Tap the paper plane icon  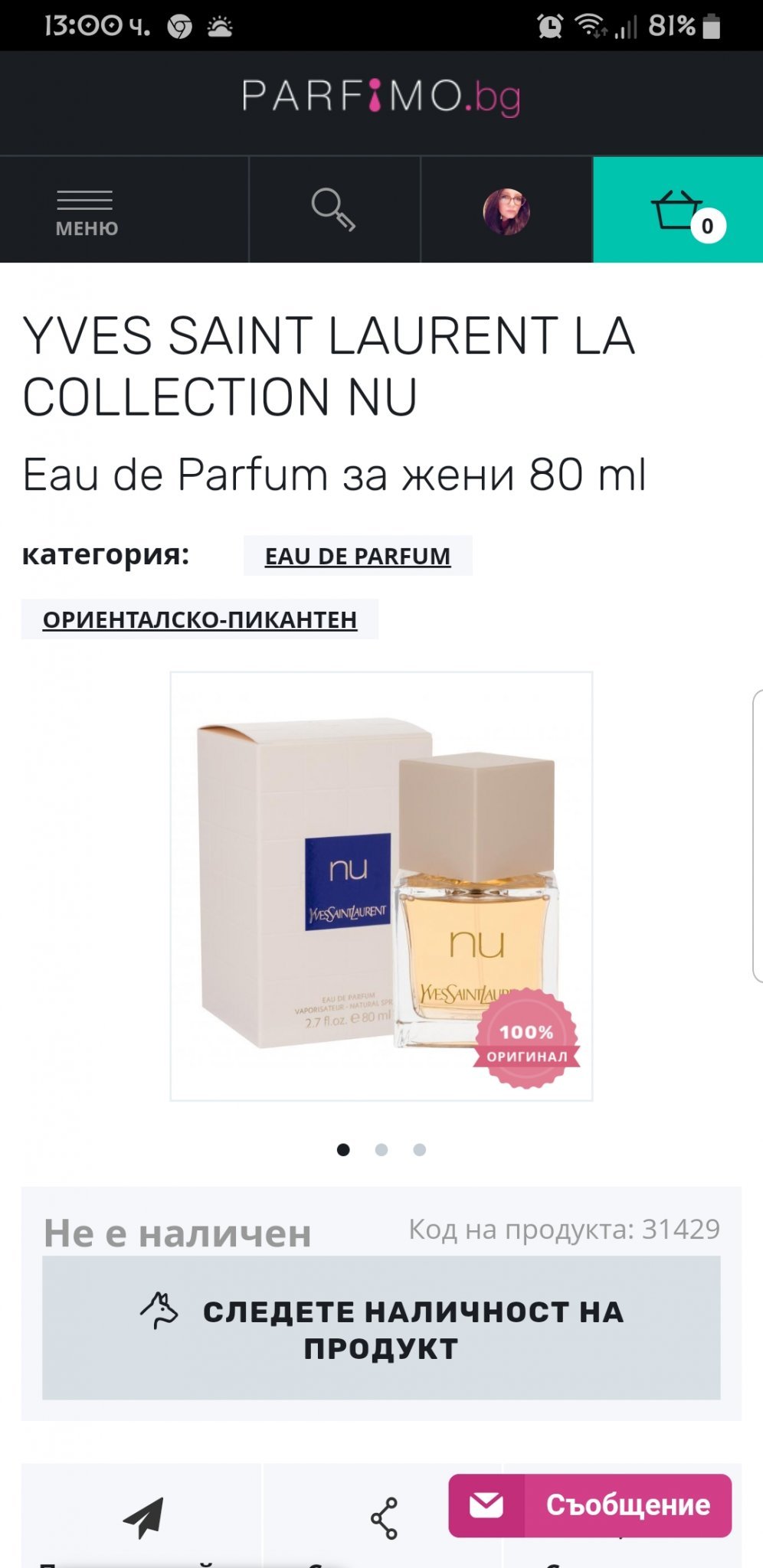click(x=143, y=1517)
